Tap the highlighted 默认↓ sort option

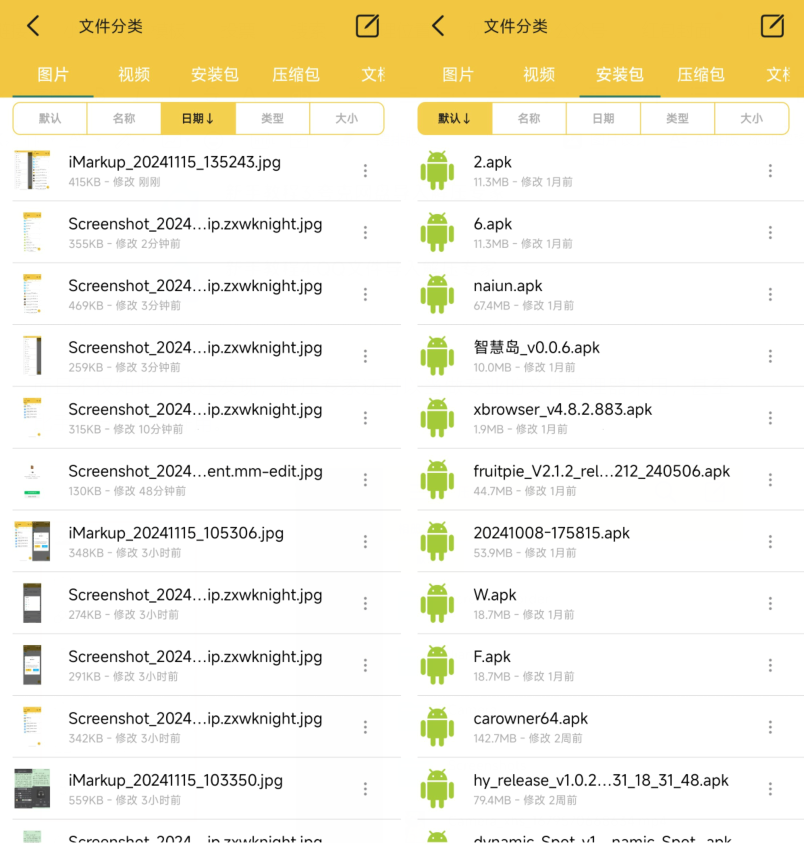454,118
